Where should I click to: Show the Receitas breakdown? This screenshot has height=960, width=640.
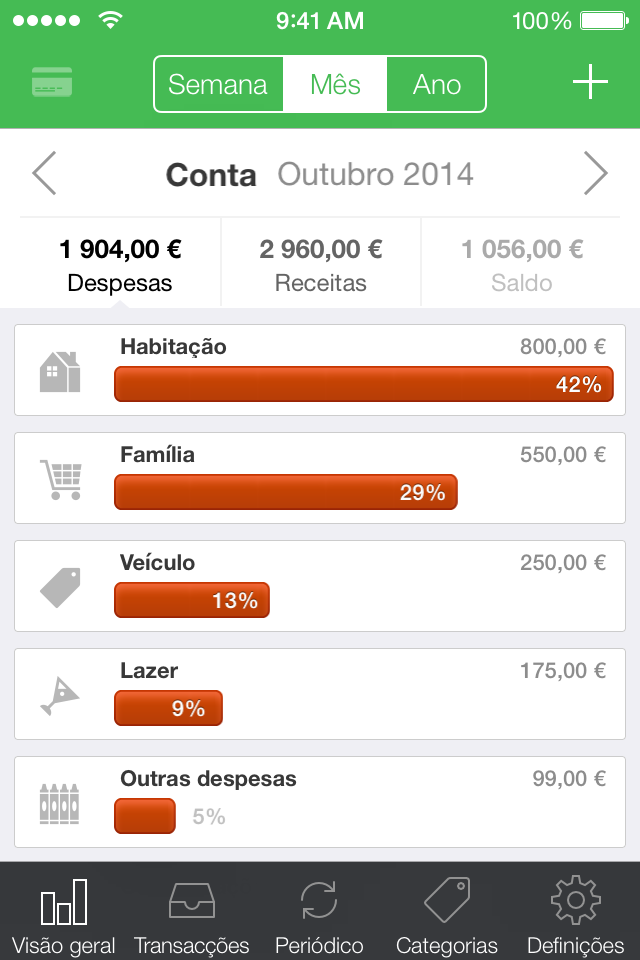tap(321, 264)
